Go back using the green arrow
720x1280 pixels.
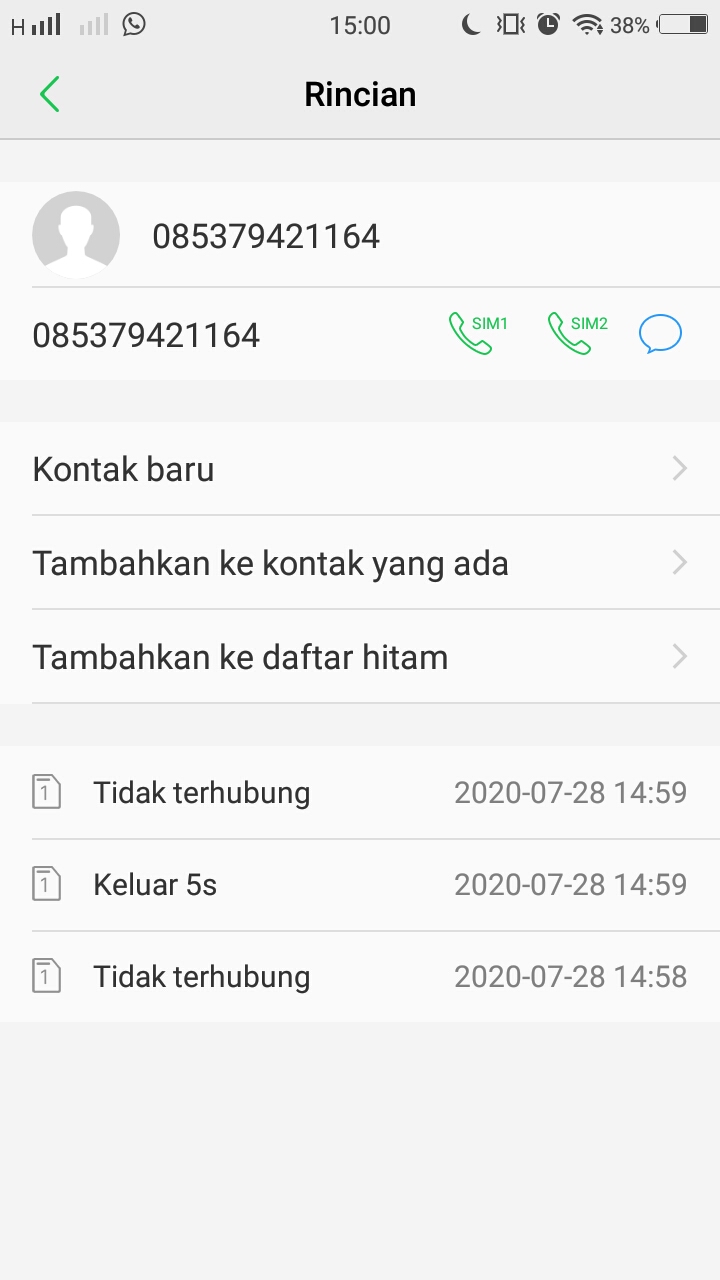point(50,93)
